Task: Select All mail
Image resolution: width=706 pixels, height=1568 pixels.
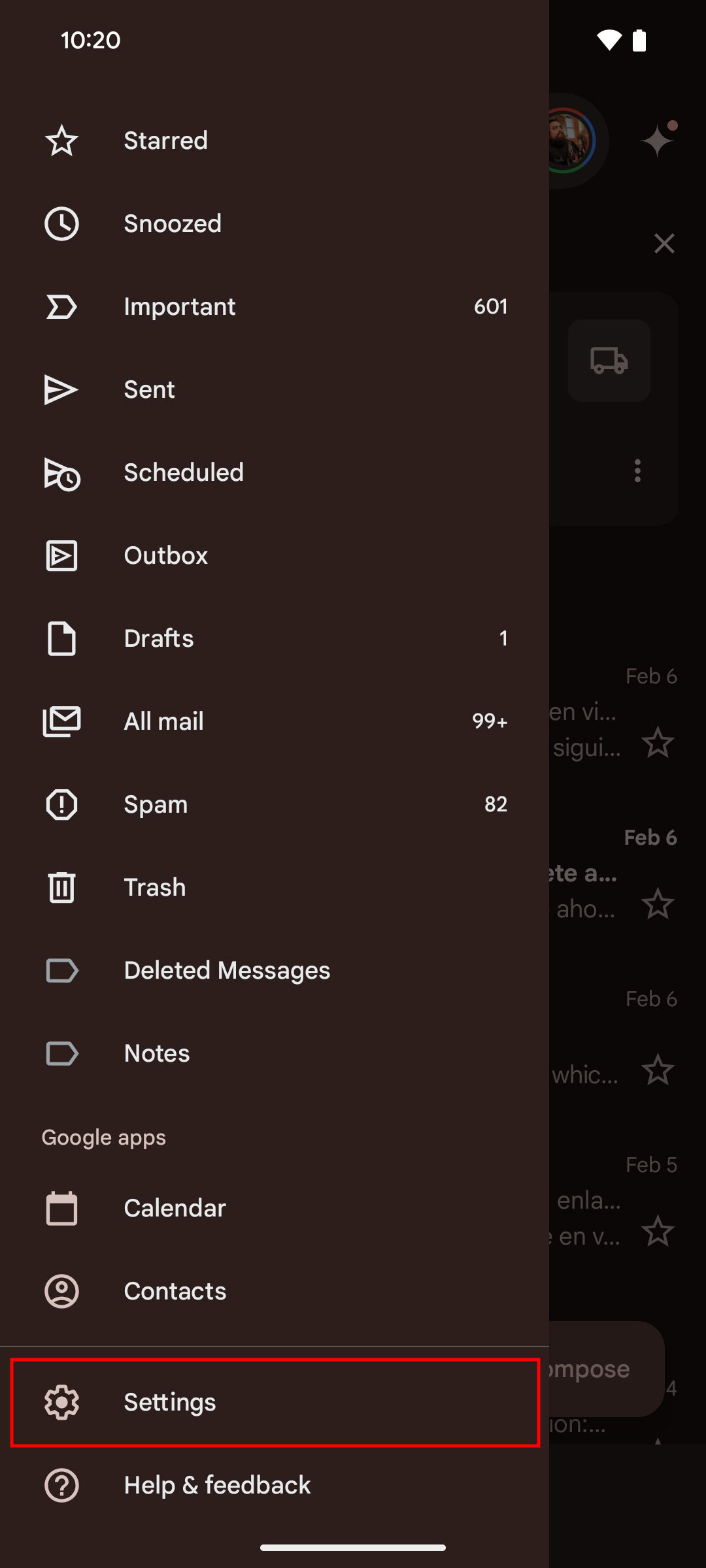Action: (164, 721)
